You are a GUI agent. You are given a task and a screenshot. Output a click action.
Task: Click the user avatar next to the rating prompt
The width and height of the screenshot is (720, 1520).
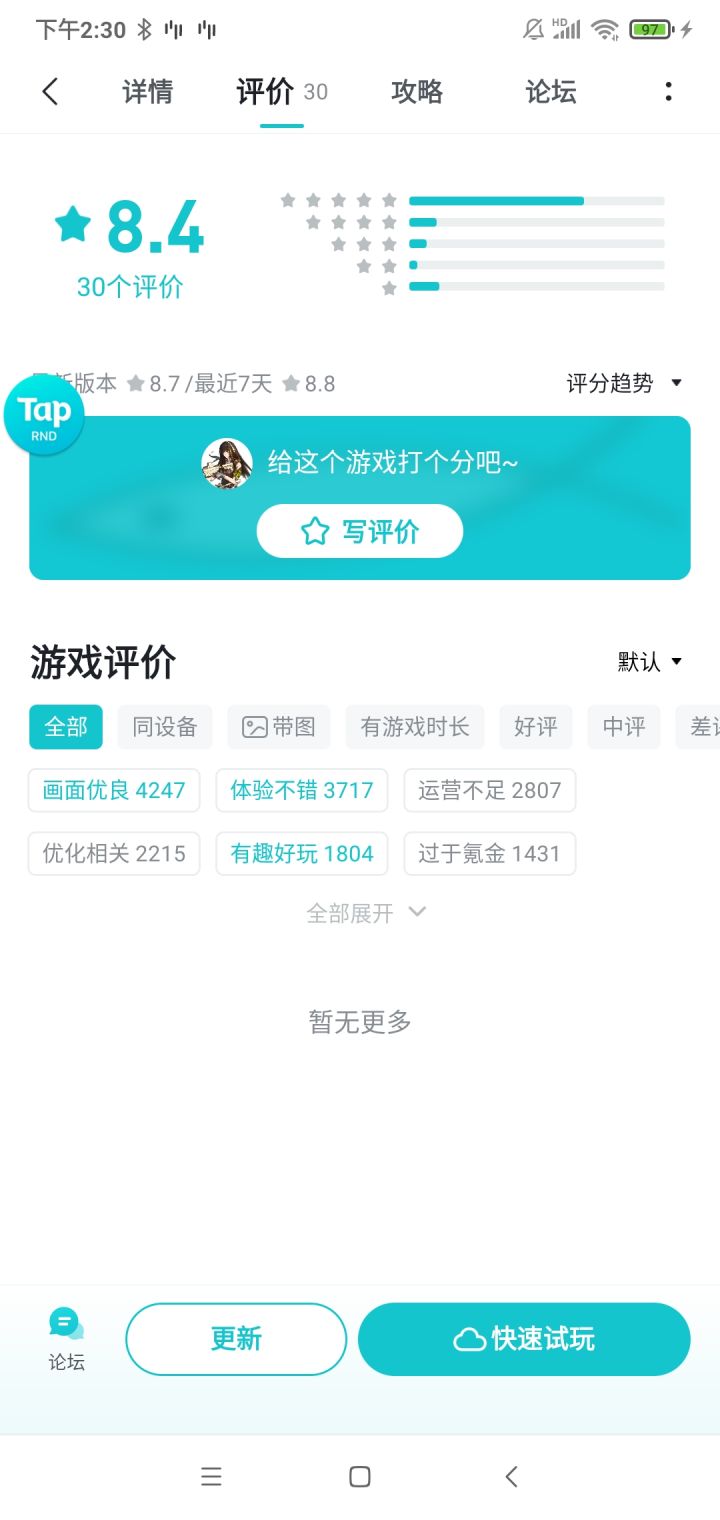(x=225, y=463)
